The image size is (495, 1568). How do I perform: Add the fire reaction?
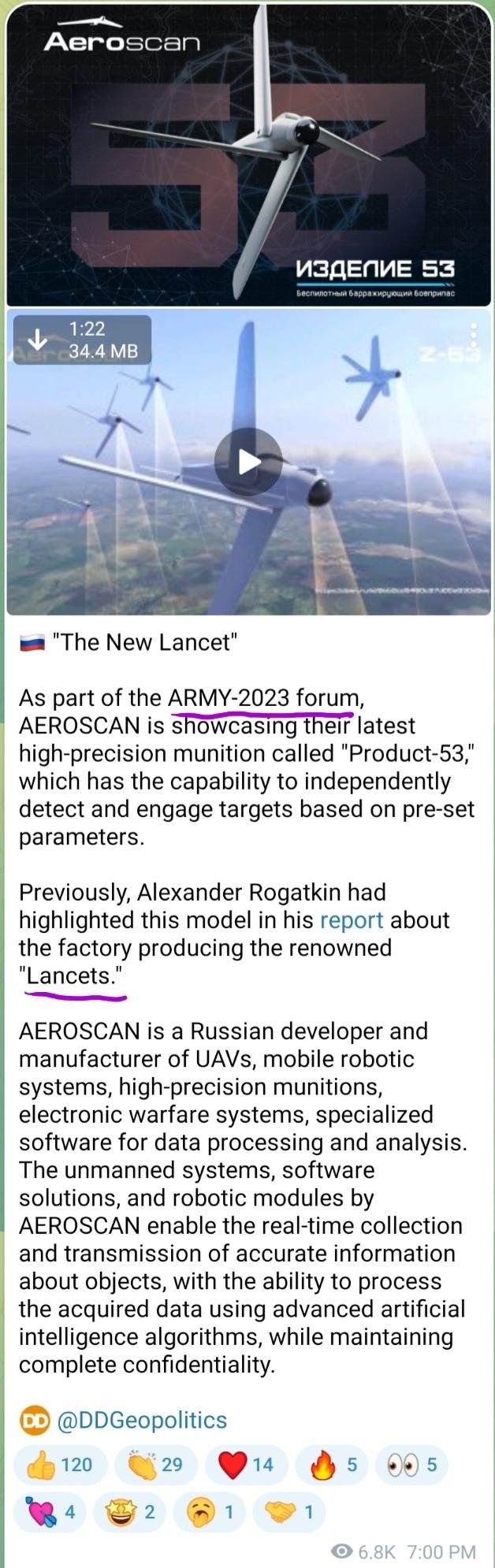coord(333,1465)
